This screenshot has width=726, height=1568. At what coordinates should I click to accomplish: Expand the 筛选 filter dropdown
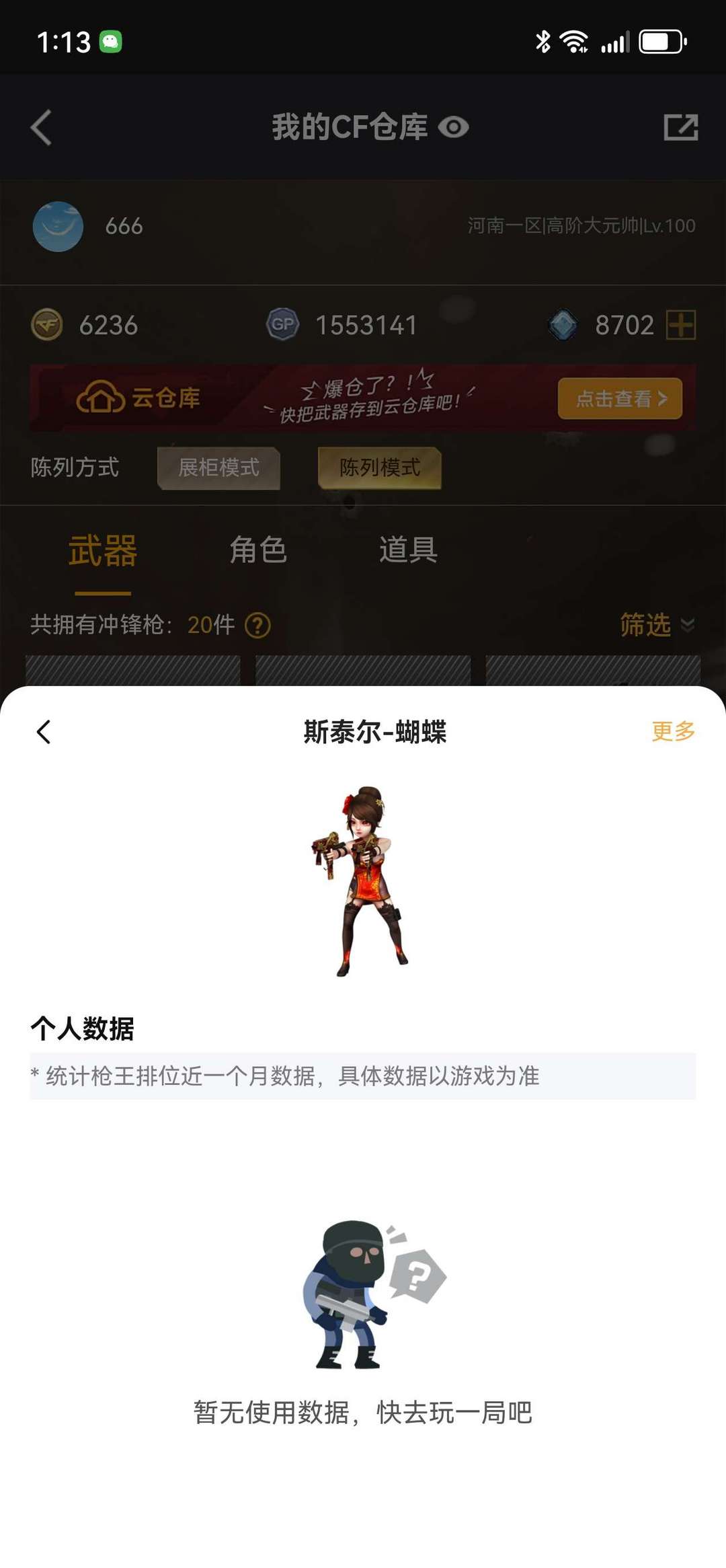pyautogui.click(x=657, y=625)
